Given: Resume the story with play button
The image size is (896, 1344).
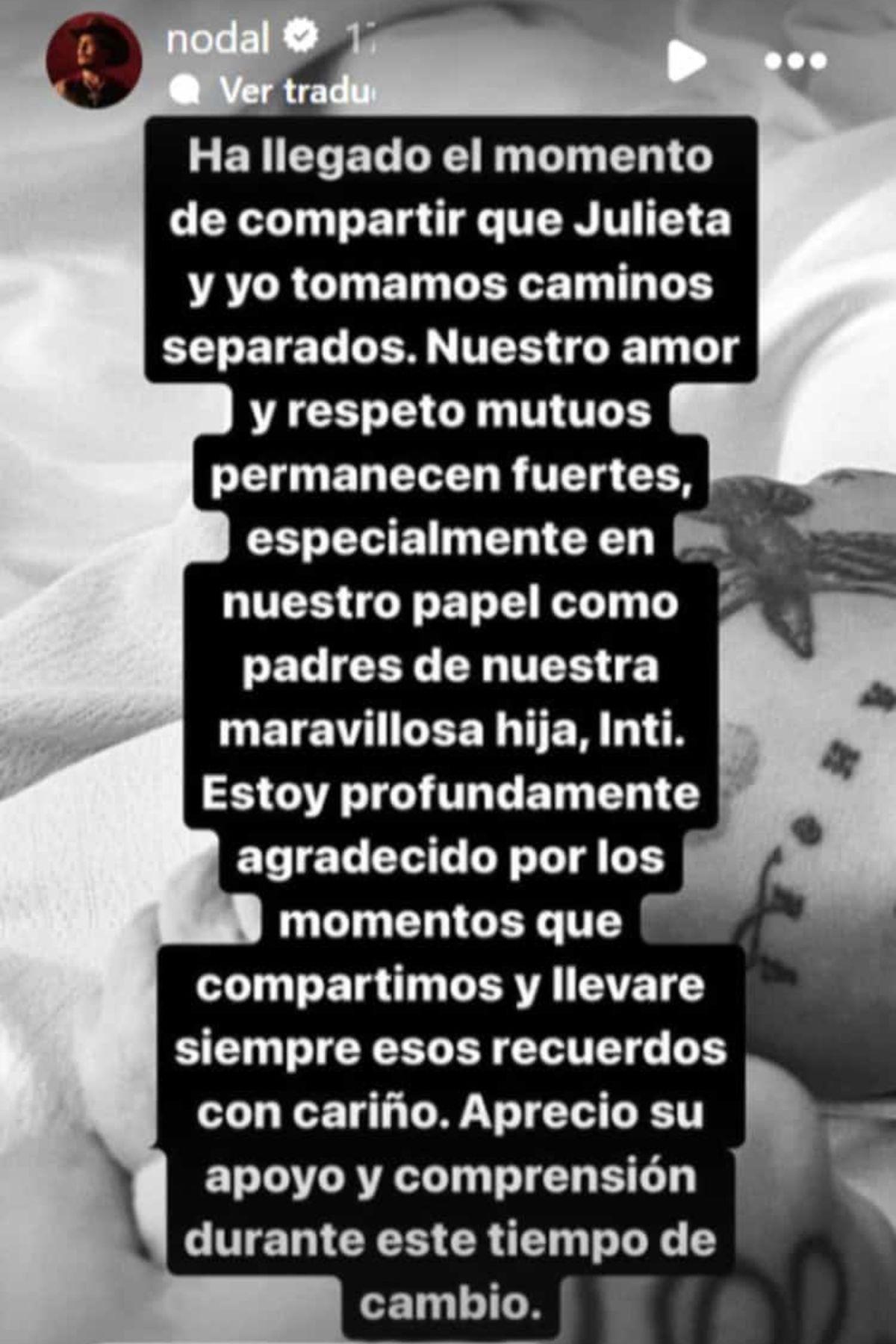Looking at the screenshot, I should 685,61.
